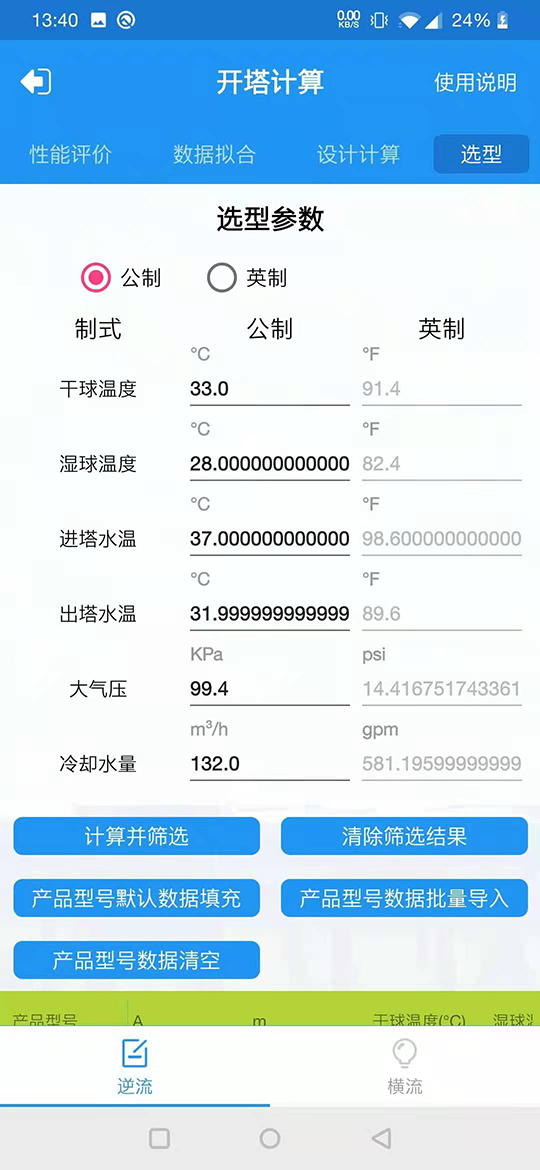Tap the system back button
540x1170 pixels.
(381, 1138)
